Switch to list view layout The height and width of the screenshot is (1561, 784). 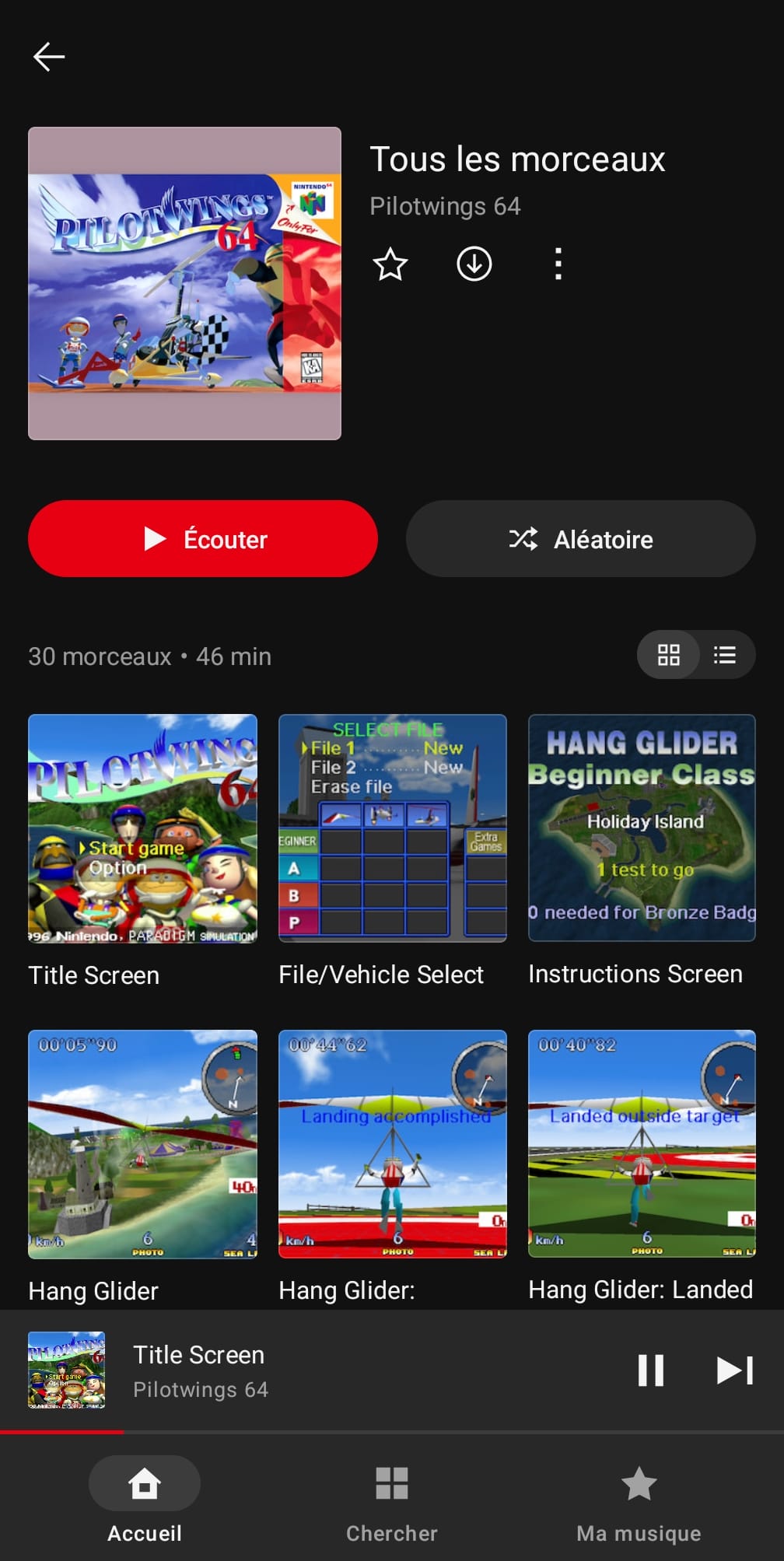point(725,655)
